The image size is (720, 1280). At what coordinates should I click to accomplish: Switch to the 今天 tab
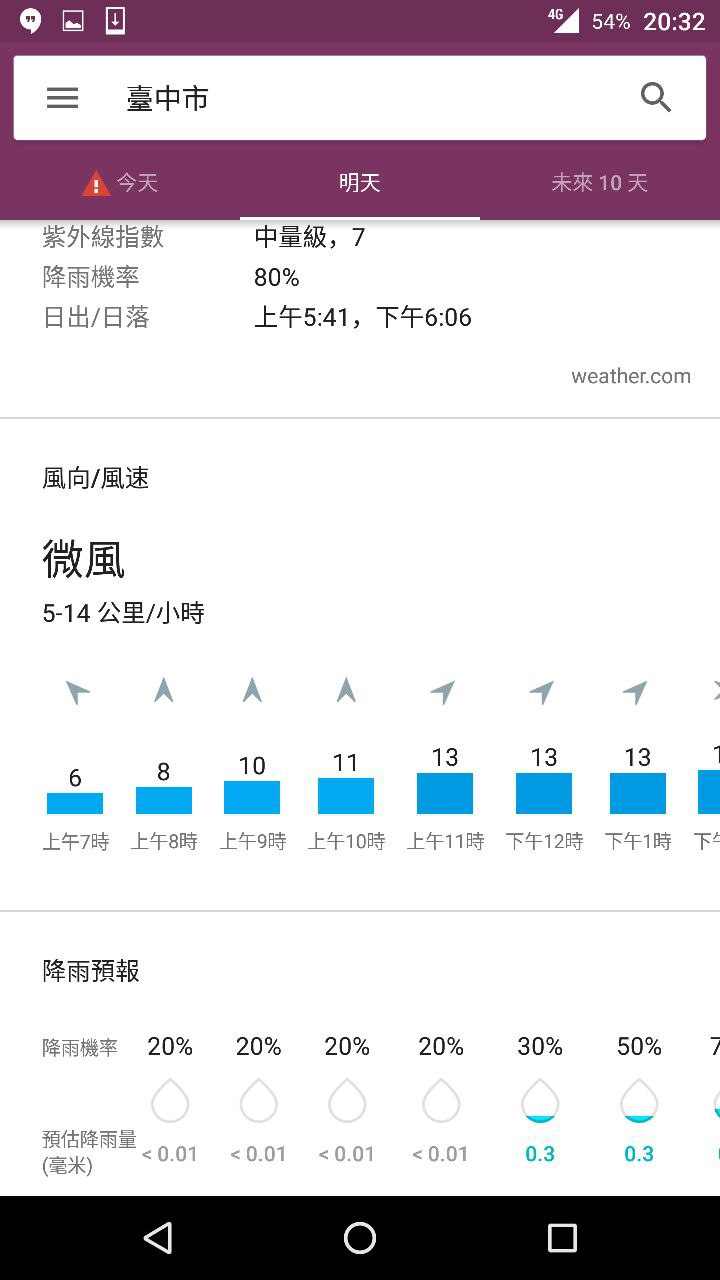121,183
